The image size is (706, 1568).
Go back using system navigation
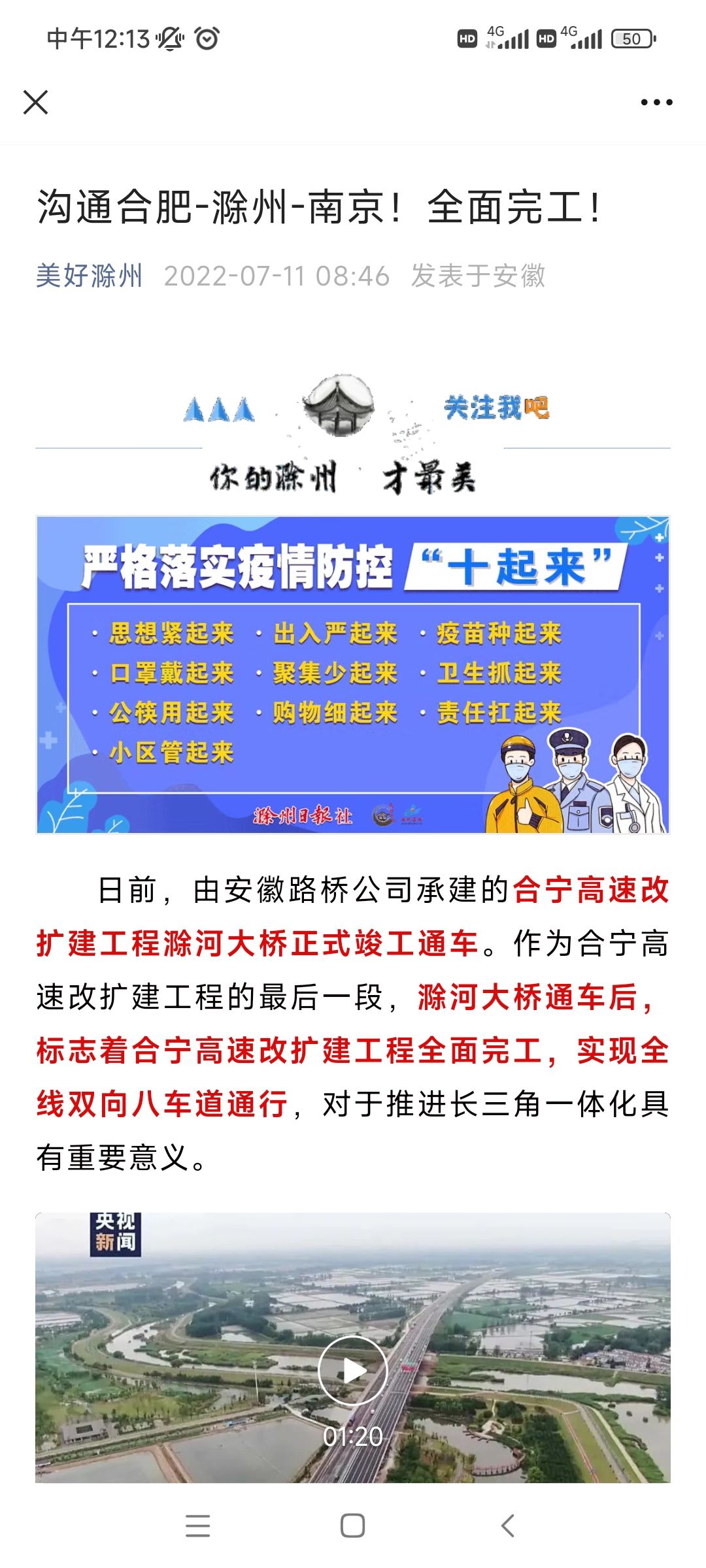(508, 1526)
